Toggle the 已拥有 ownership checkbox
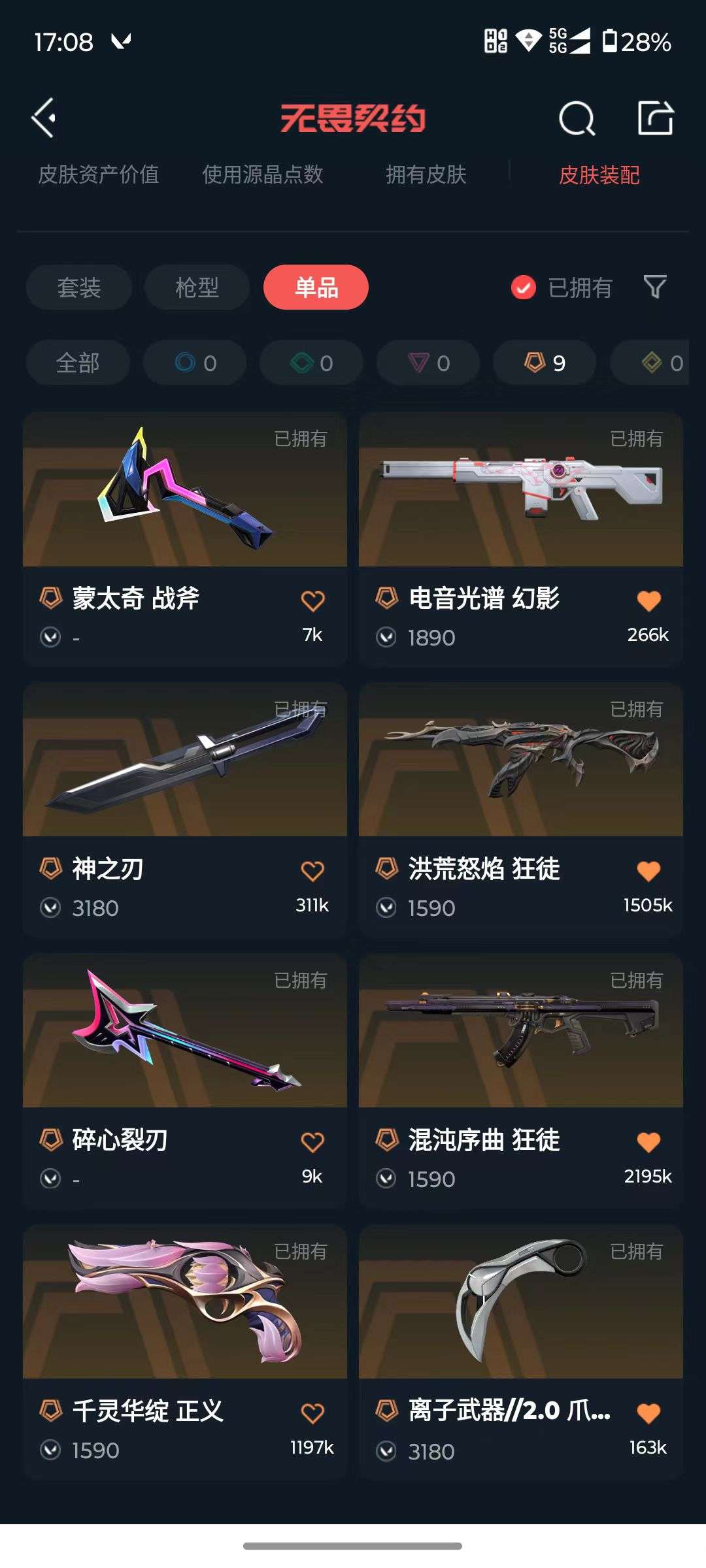The height and width of the screenshot is (1568, 706). pyautogui.click(x=522, y=287)
